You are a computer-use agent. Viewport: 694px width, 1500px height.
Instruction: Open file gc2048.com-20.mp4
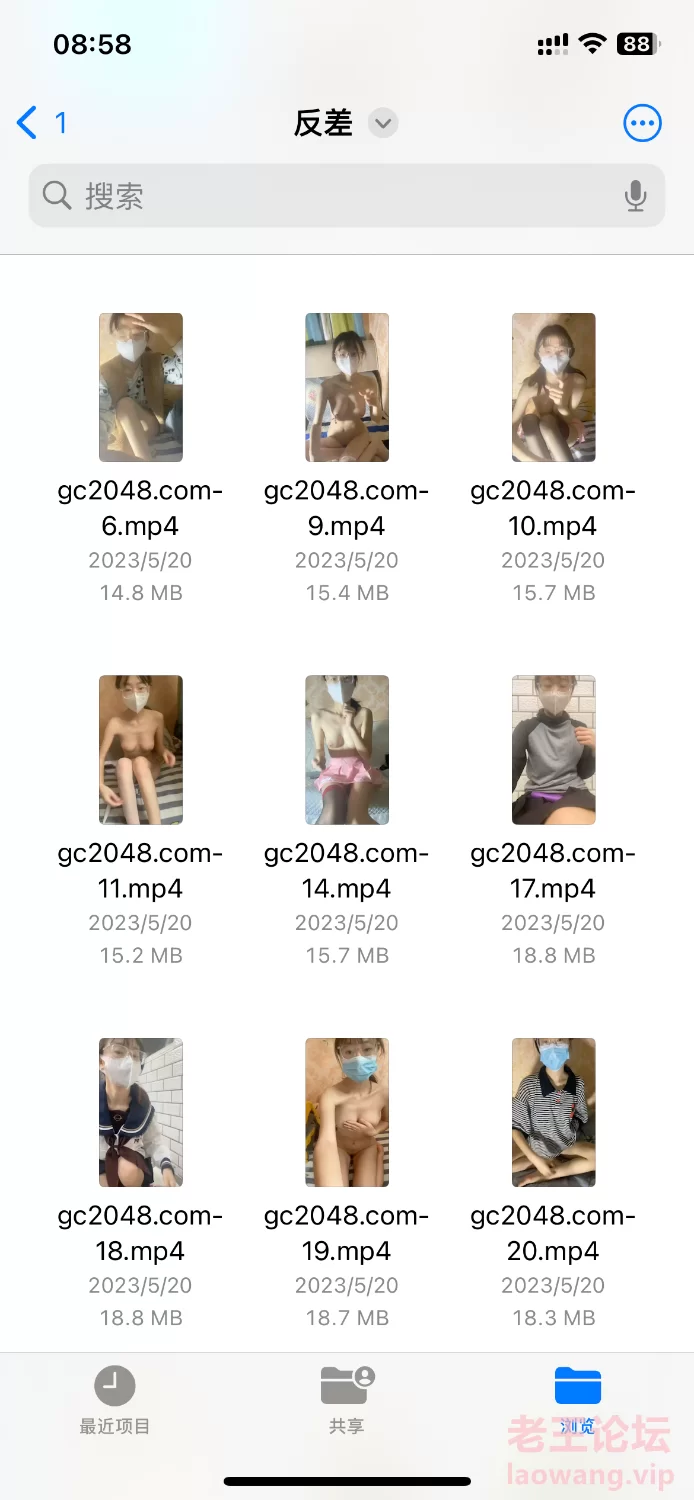click(553, 1112)
